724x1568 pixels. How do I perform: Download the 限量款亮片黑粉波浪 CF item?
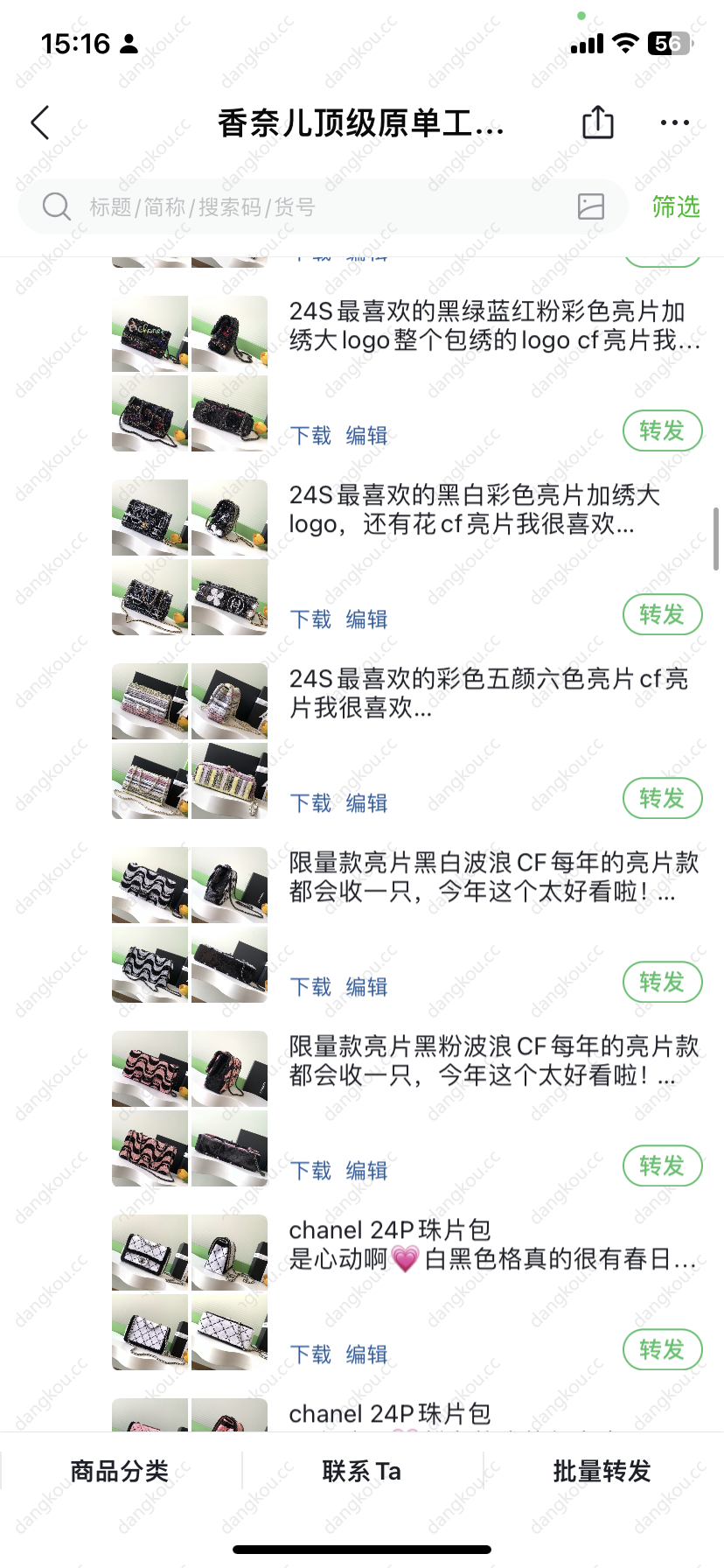coord(310,1171)
